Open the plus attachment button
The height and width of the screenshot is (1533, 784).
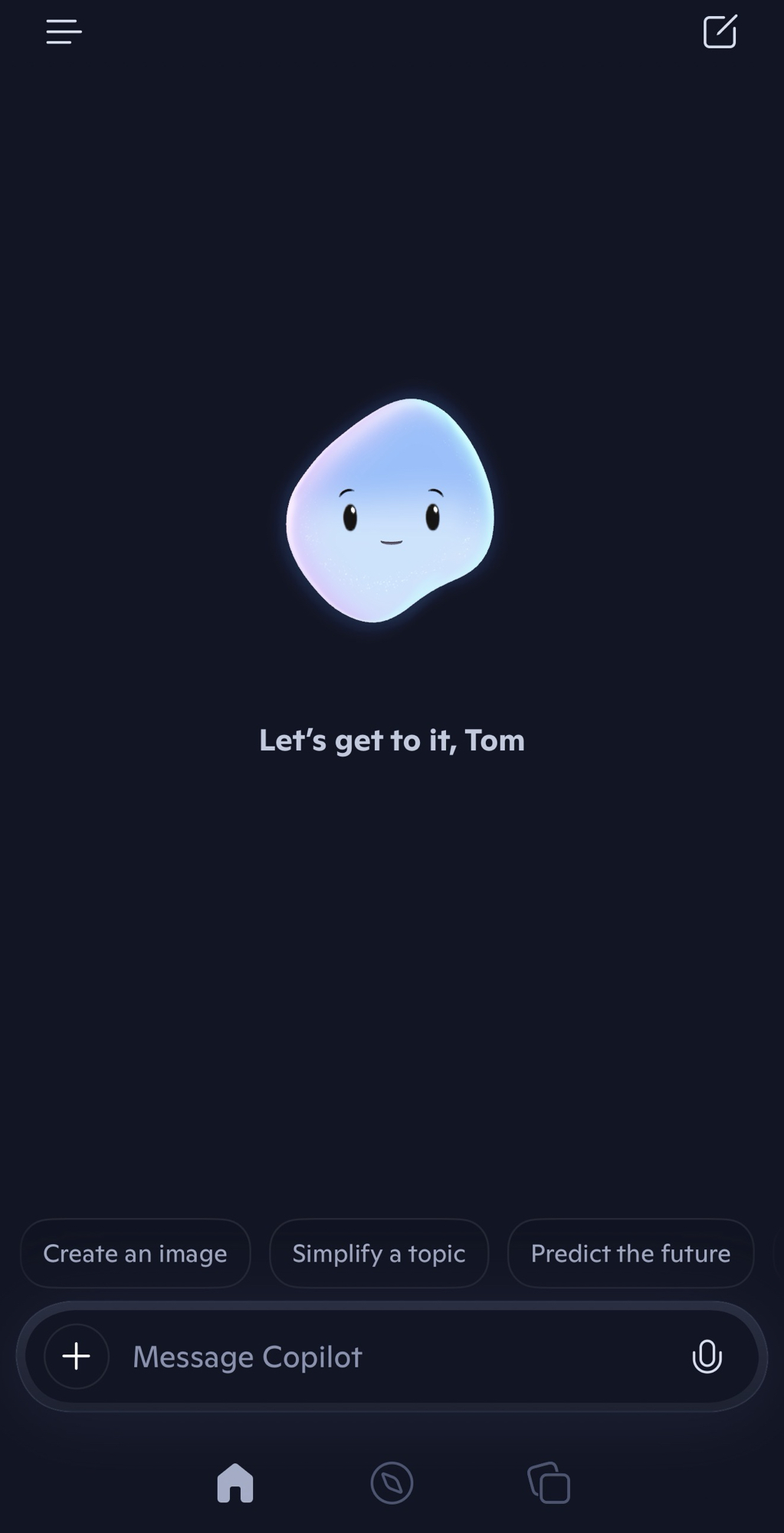coord(76,1356)
